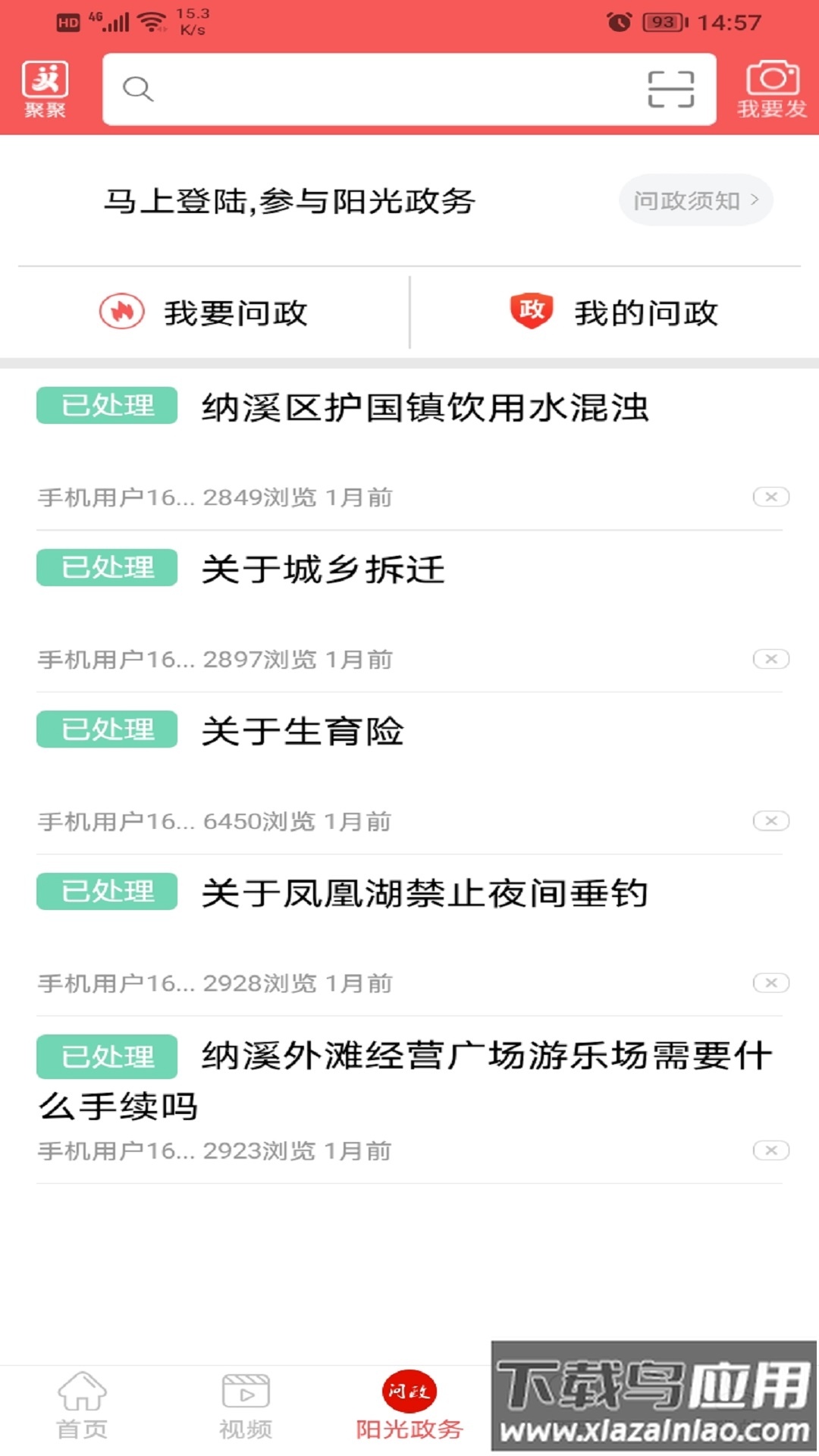Expand 问政须知 via the chevron
Viewport: 819px width, 1456px height.
coord(754,199)
